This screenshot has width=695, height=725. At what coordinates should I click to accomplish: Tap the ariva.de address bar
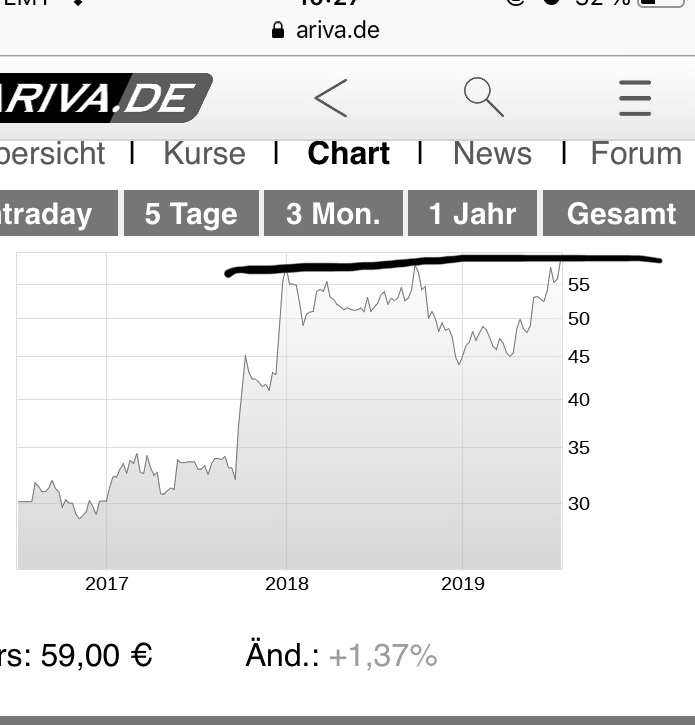point(328,30)
